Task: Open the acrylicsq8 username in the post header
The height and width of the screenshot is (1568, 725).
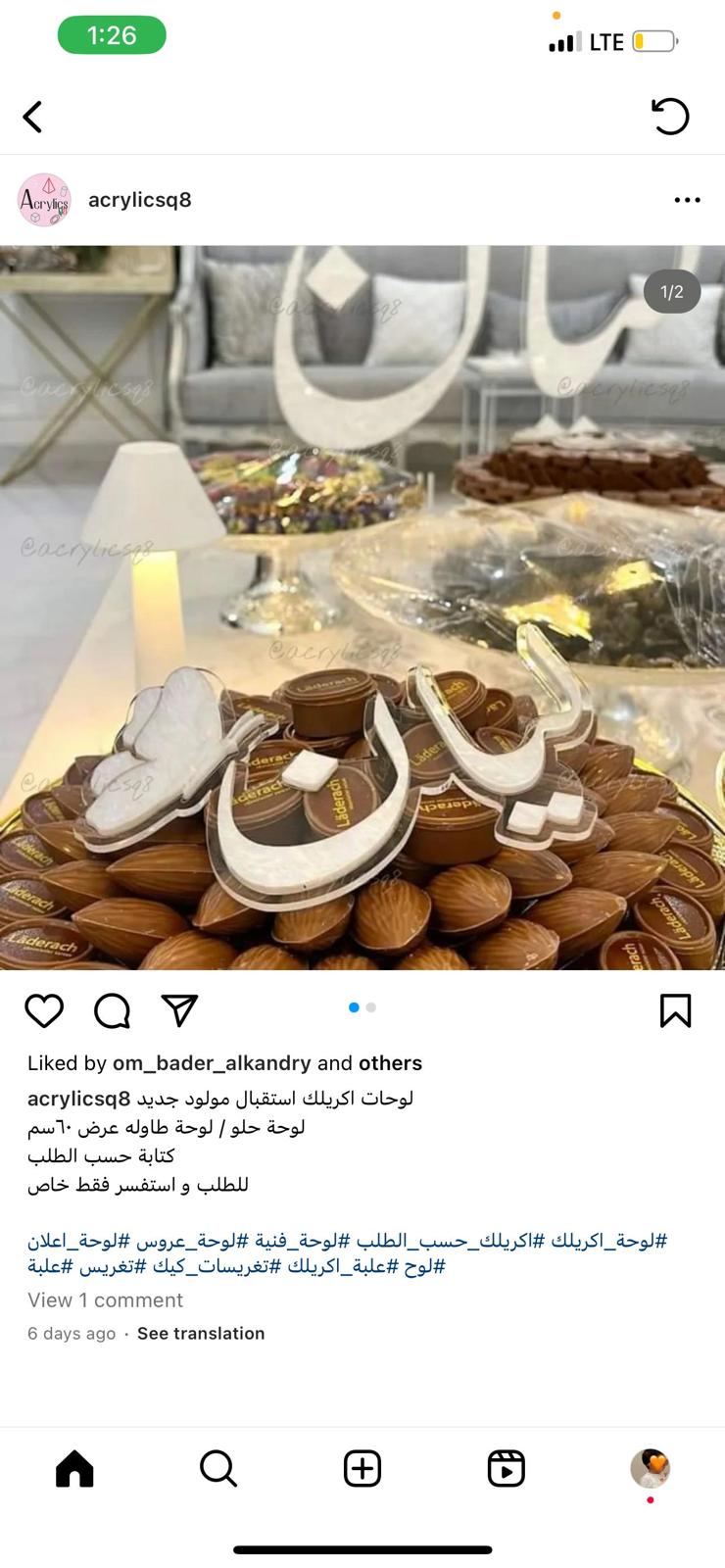Action: (140, 200)
